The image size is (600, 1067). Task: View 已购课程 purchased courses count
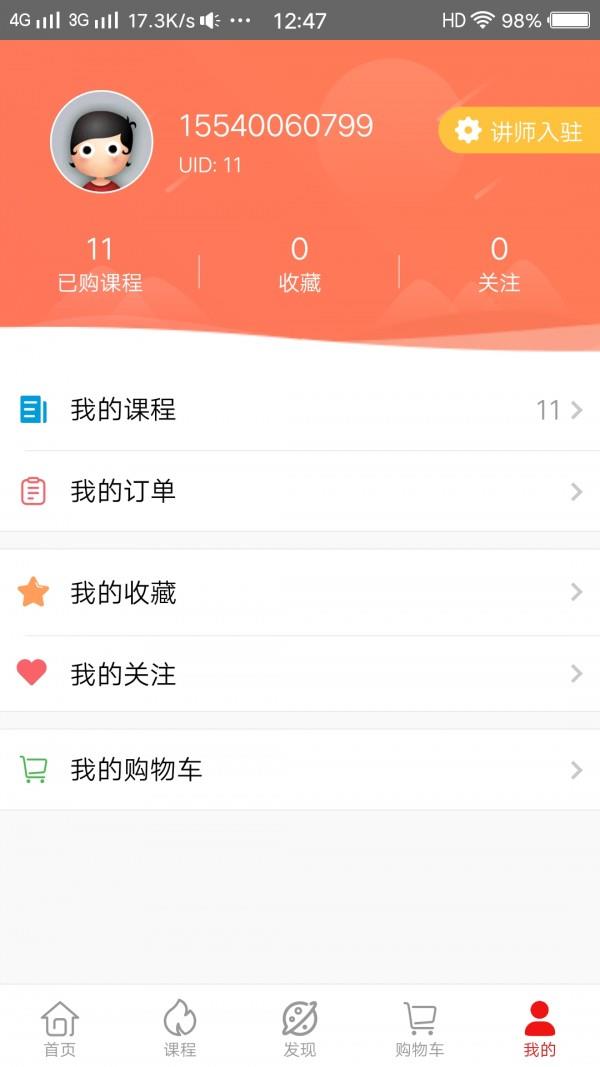[x=100, y=265]
